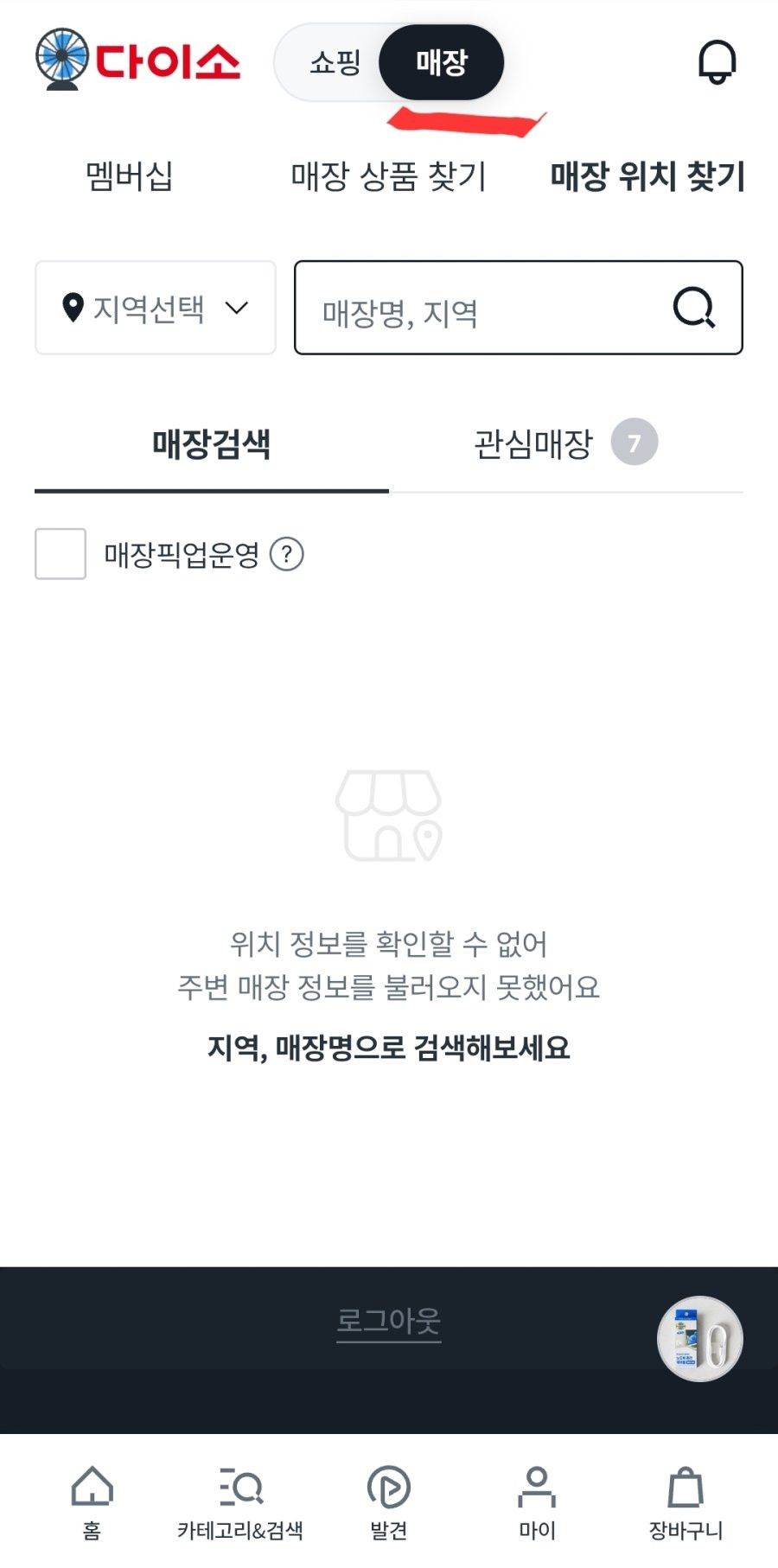Go to the 홈 tab
778x1568 pixels.
tap(92, 1501)
